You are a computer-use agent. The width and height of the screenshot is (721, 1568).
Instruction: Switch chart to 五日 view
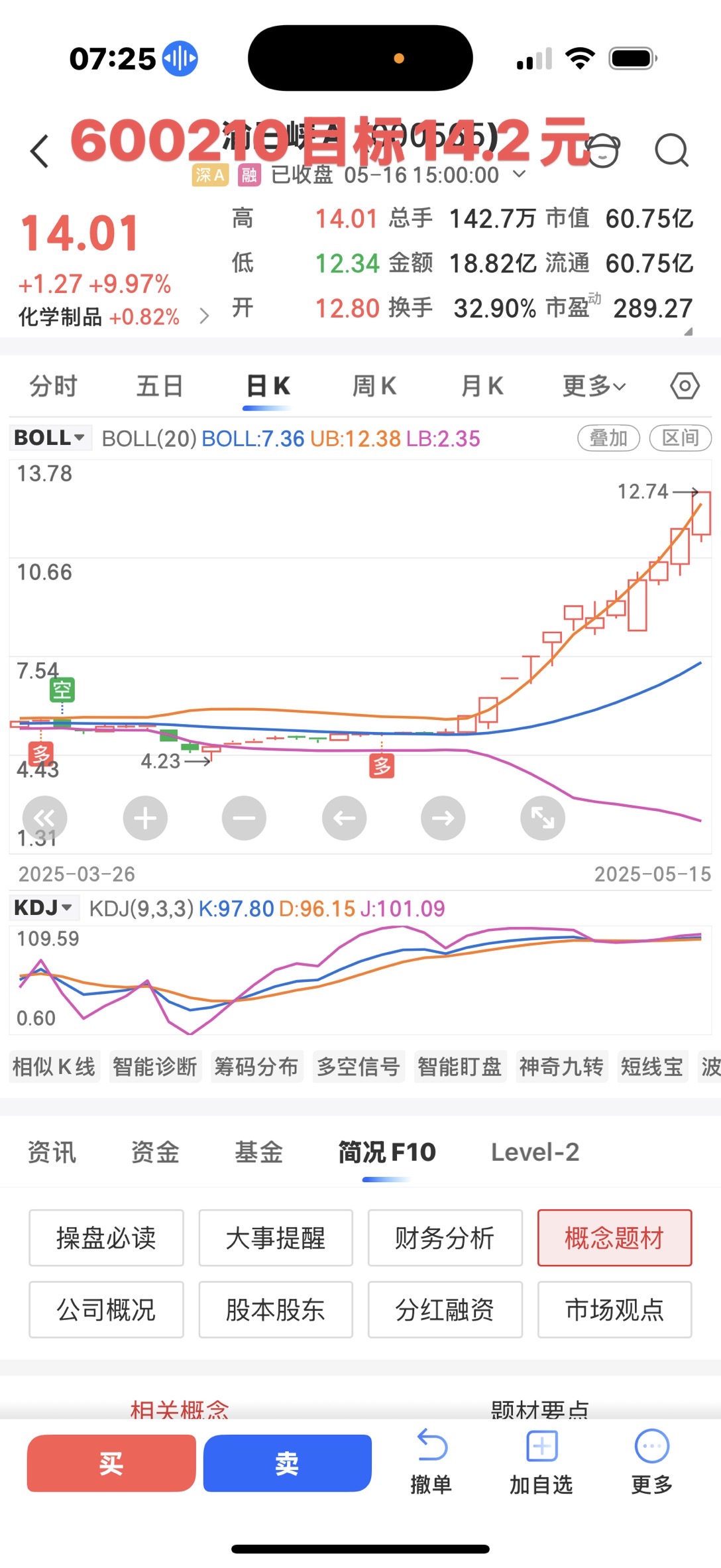[160, 385]
